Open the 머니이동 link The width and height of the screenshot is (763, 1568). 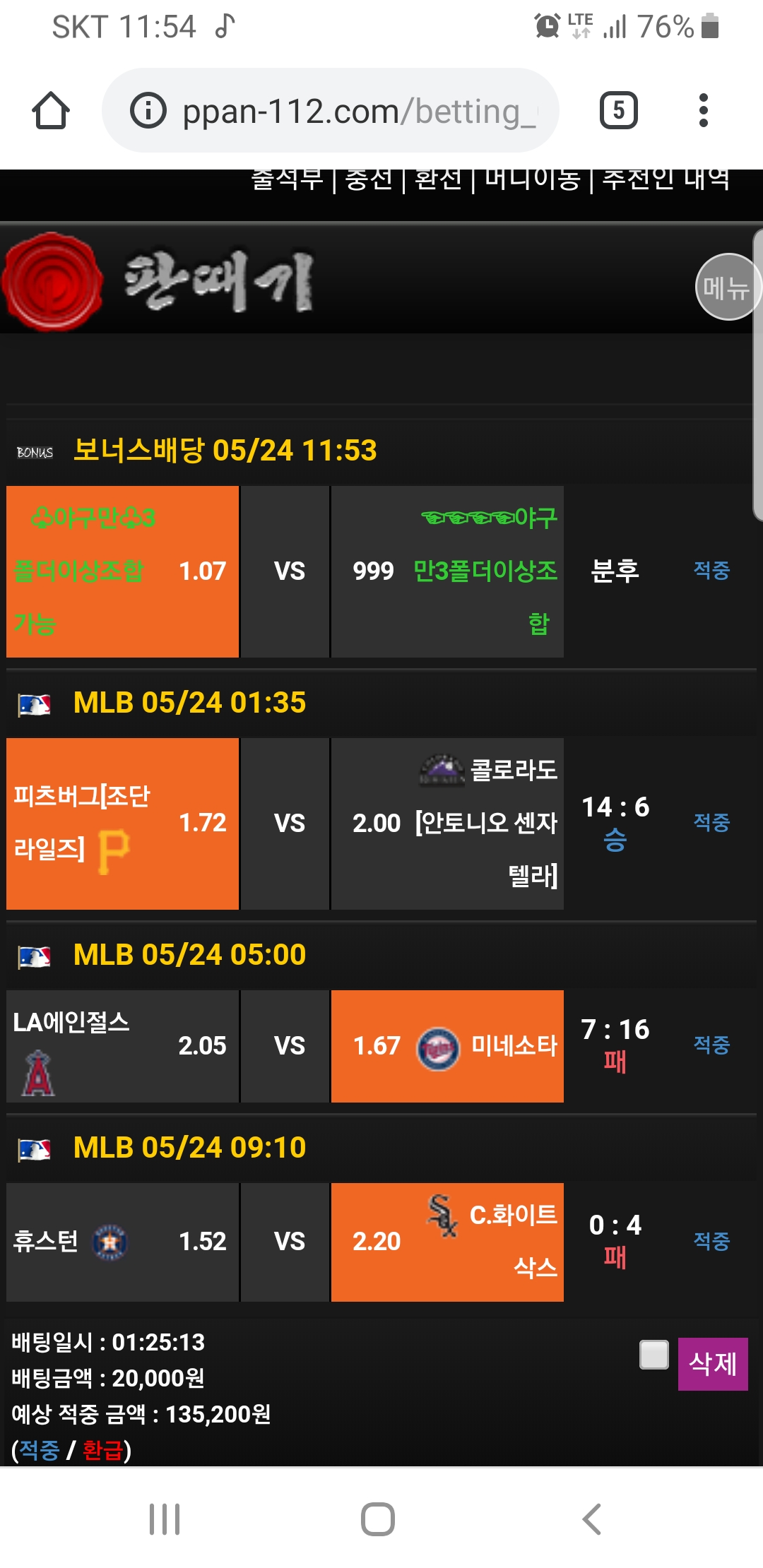pos(532,180)
